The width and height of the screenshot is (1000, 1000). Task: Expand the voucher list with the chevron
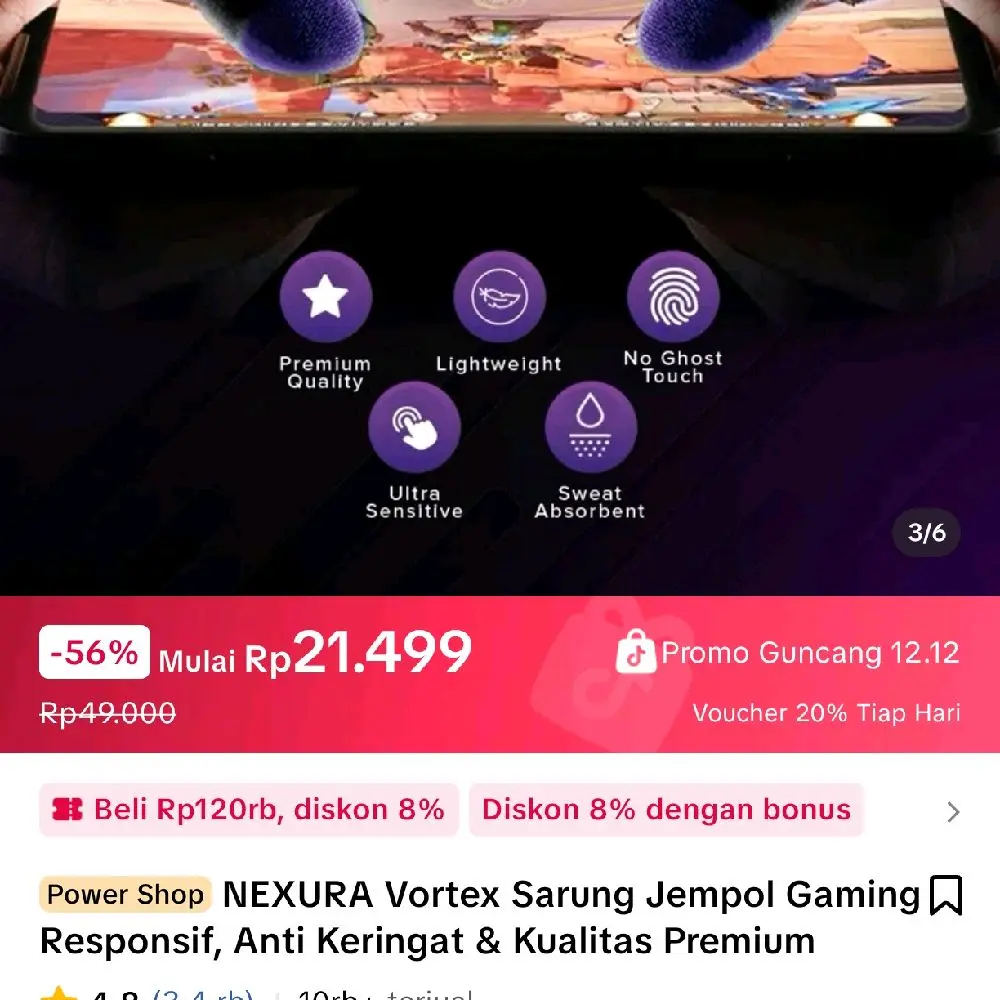(x=953, y=812)
